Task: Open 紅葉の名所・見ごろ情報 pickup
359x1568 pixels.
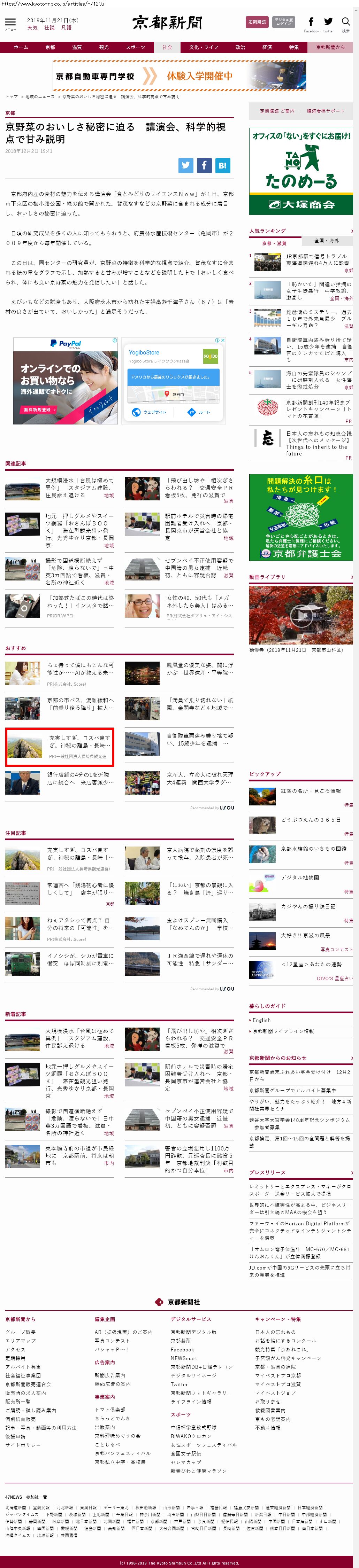Action: point(310,791)
